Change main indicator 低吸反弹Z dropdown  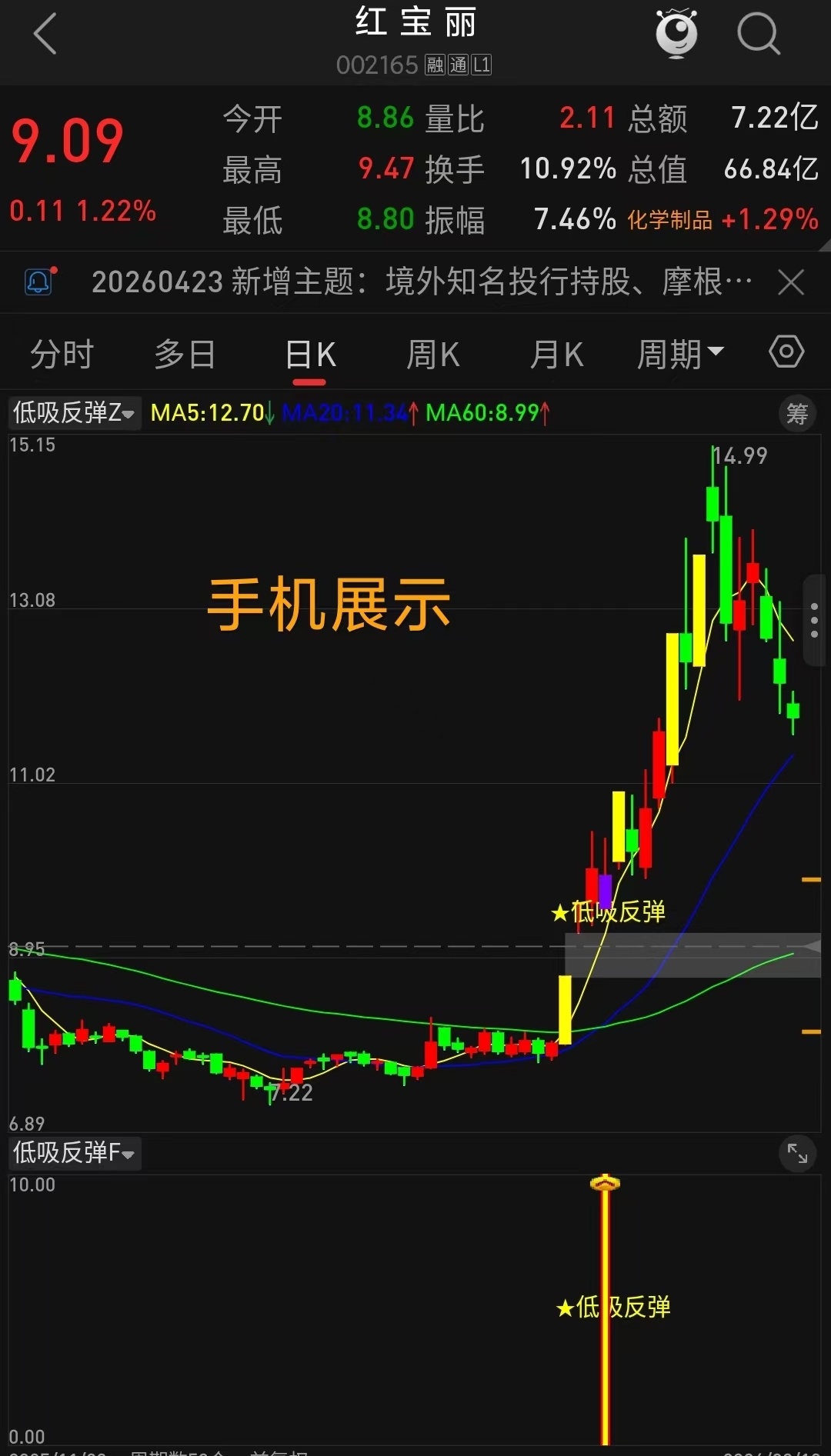point(74,413)
